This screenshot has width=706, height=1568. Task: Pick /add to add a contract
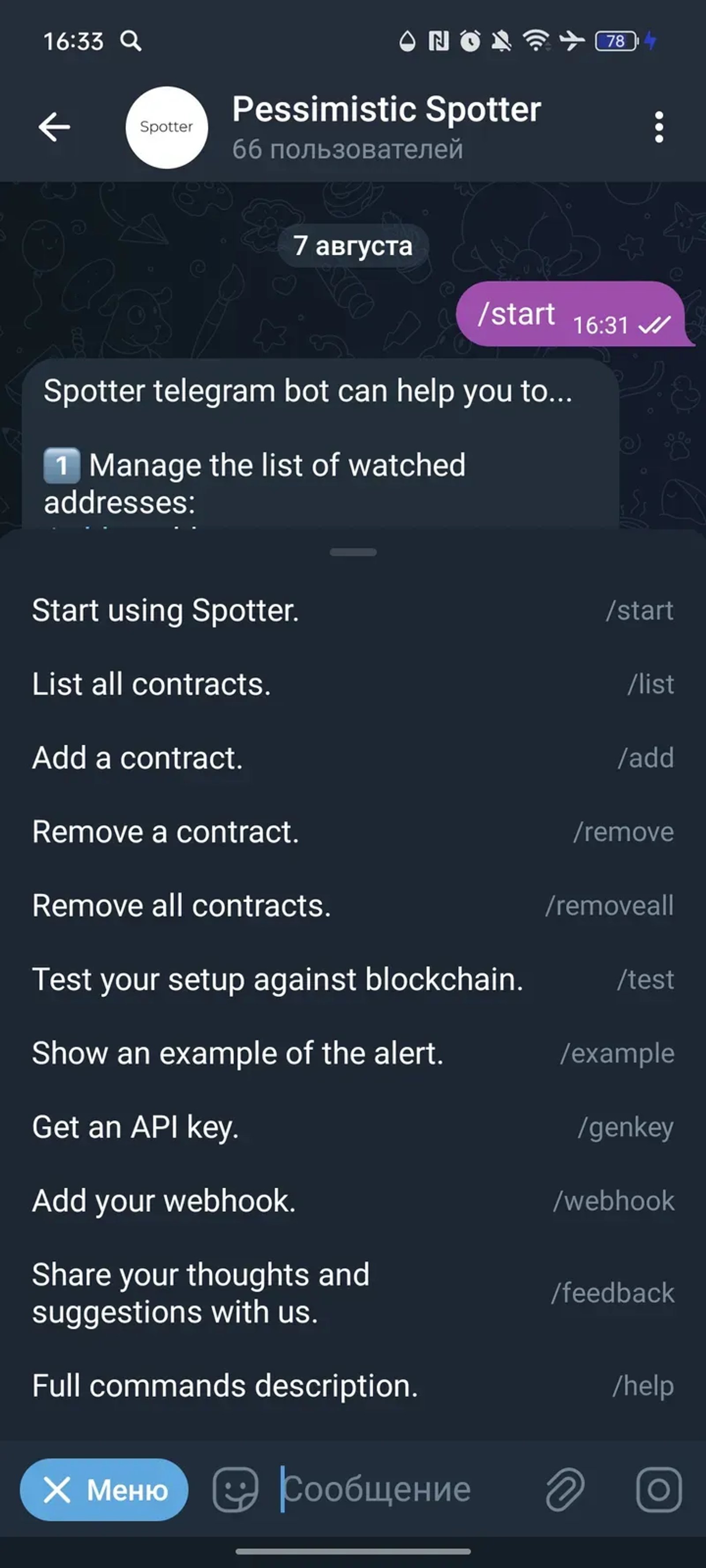click(353, 758)
